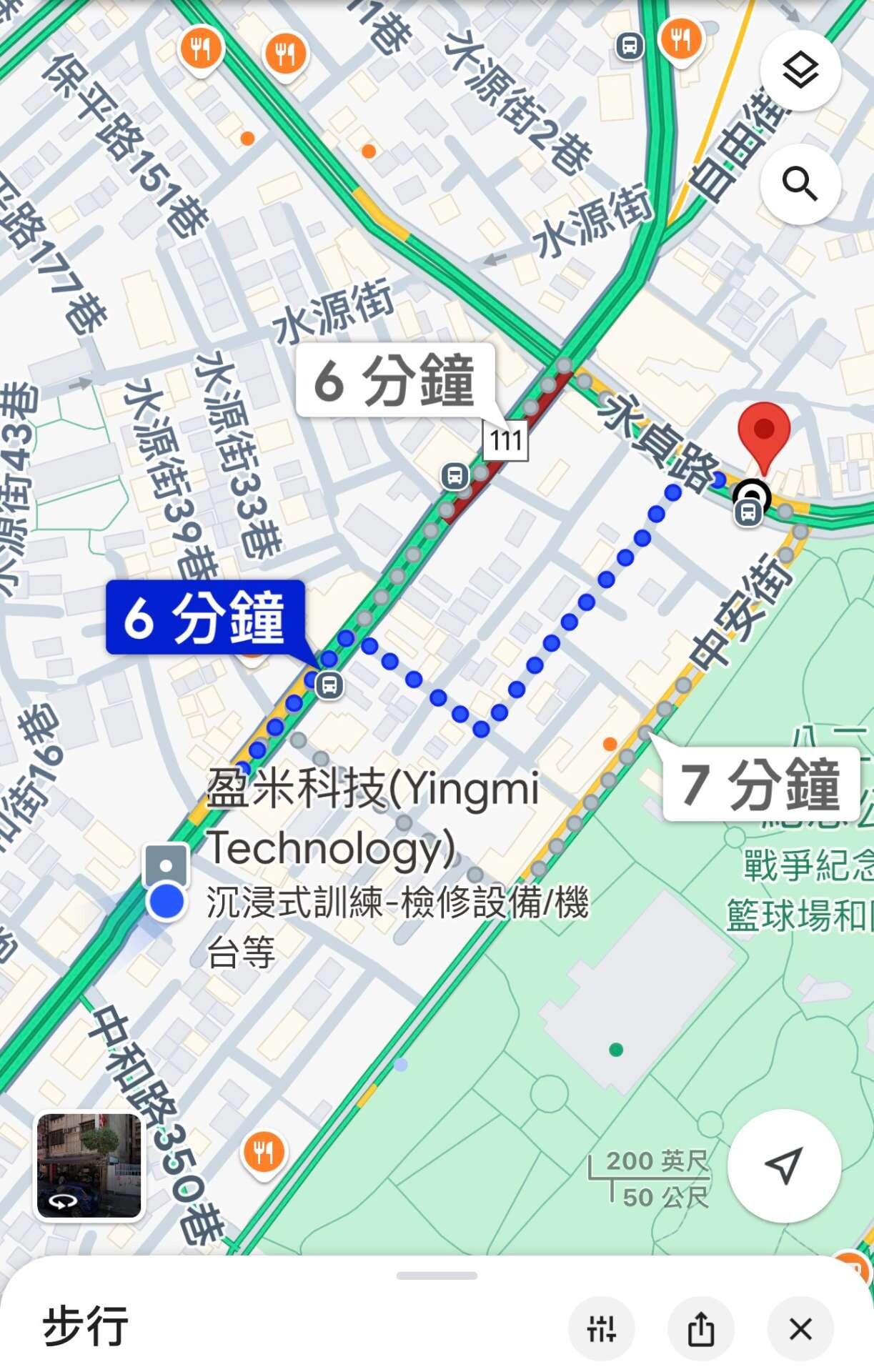Select the gray 6 分鐘 alternate route
This screenshot has height=1372, width=874.
point(395,380)
